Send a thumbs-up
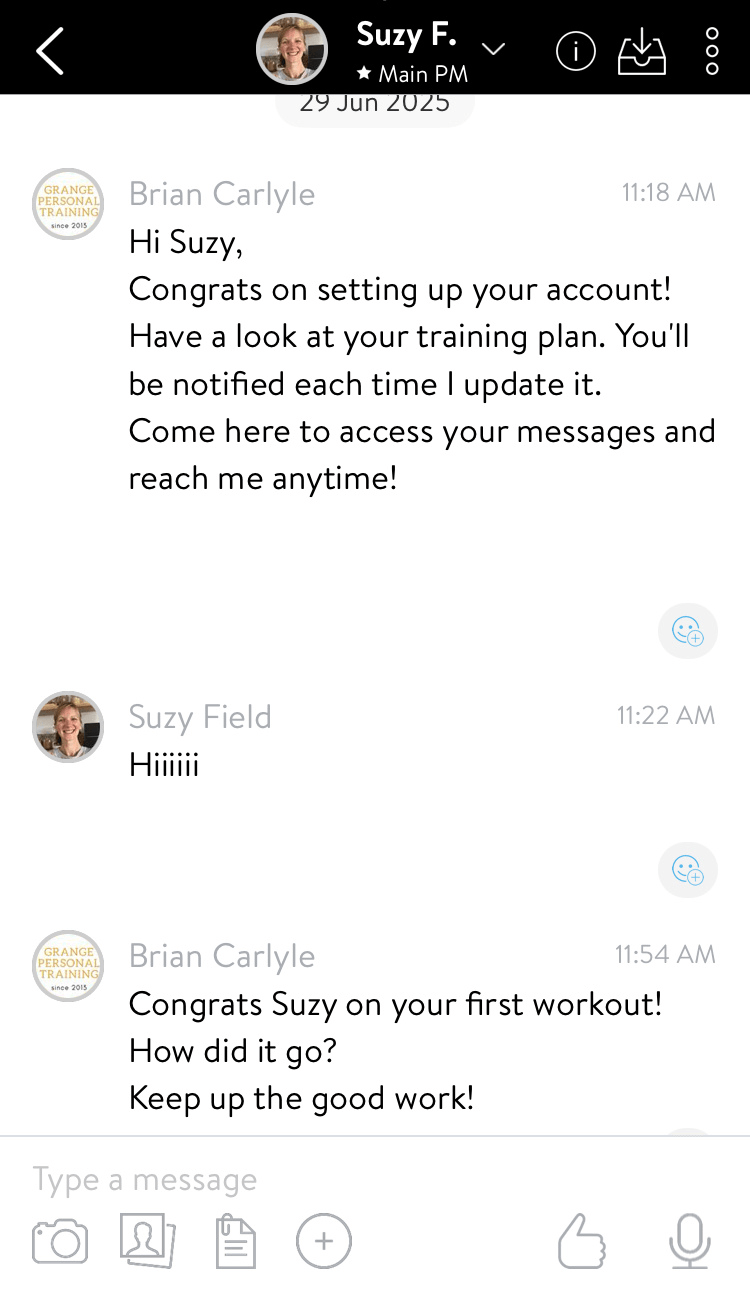The width and height of the screenshot is (750, 1301). pyautogui.click(x=582, y=1242)
